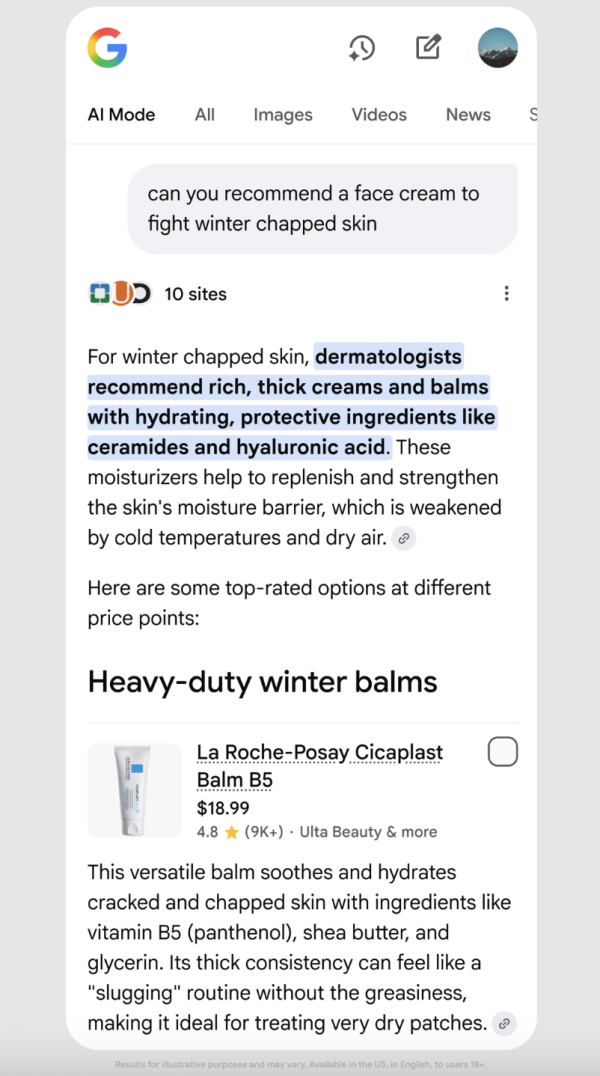This screenshot has height=1076, width=600.
Task: Open source link after dry air paragraph
Action: (x=404, y=539)
